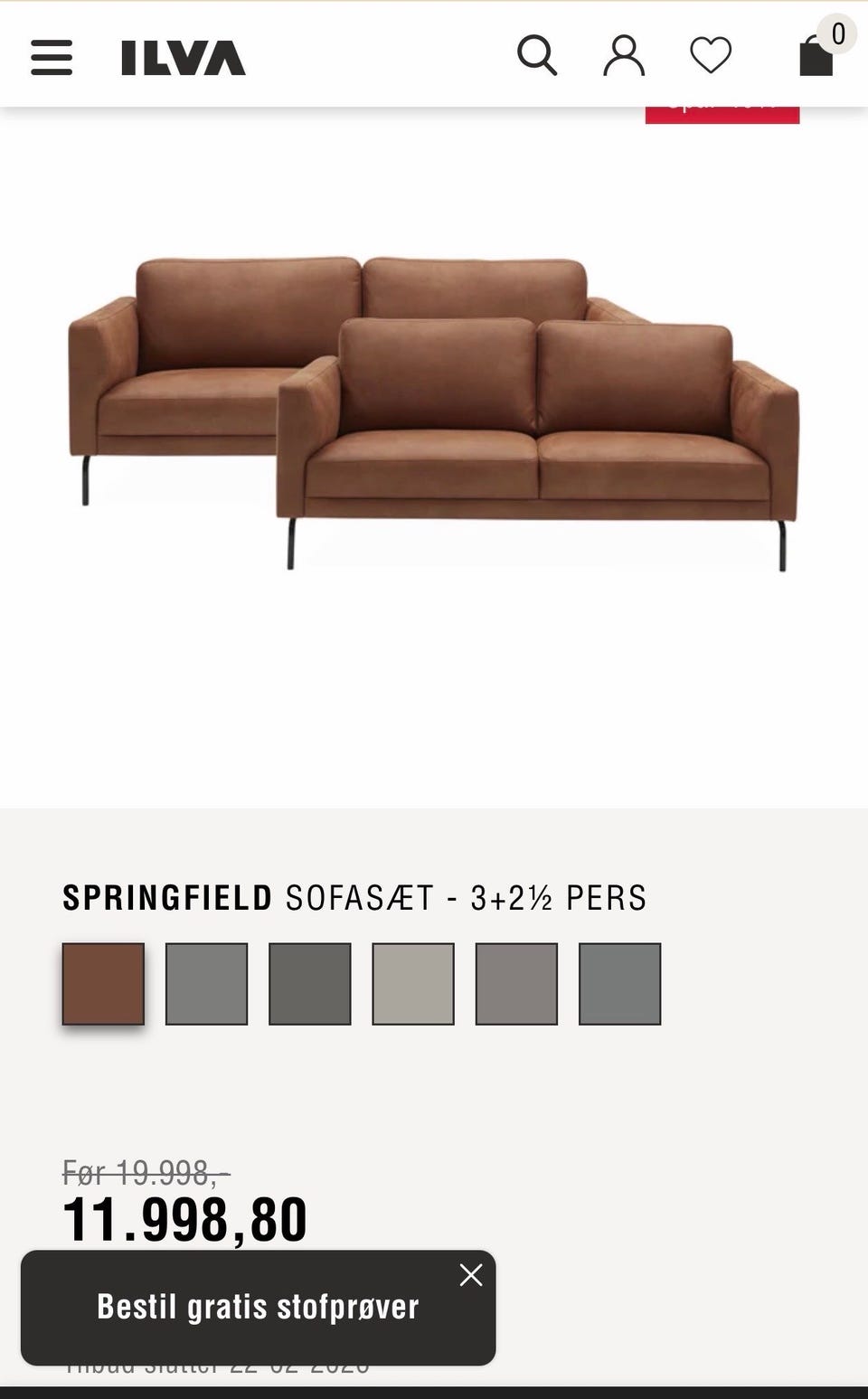Choose the sixth blue-grey swatch
This screenshot has height=1399, width=868.
click(x=619, y=984)
